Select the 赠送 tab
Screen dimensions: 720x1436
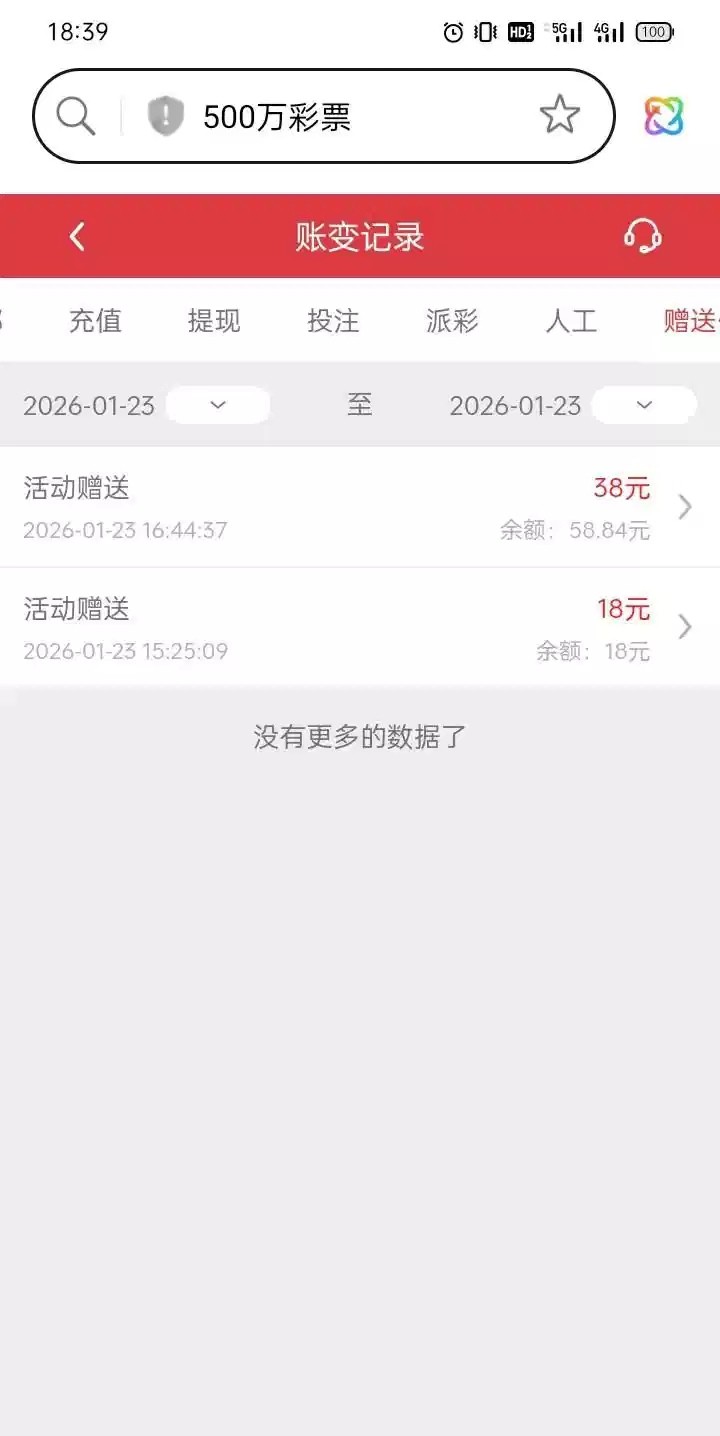tap(690, 321)
